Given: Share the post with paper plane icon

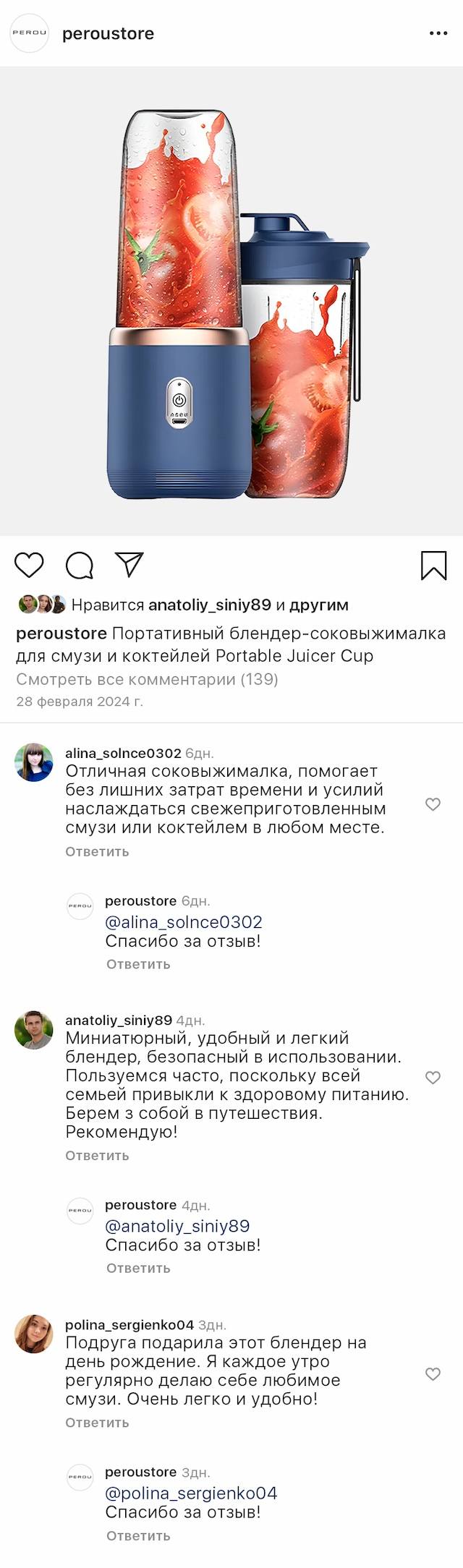Looking at the screenshot, I should (x=129, y=565).
